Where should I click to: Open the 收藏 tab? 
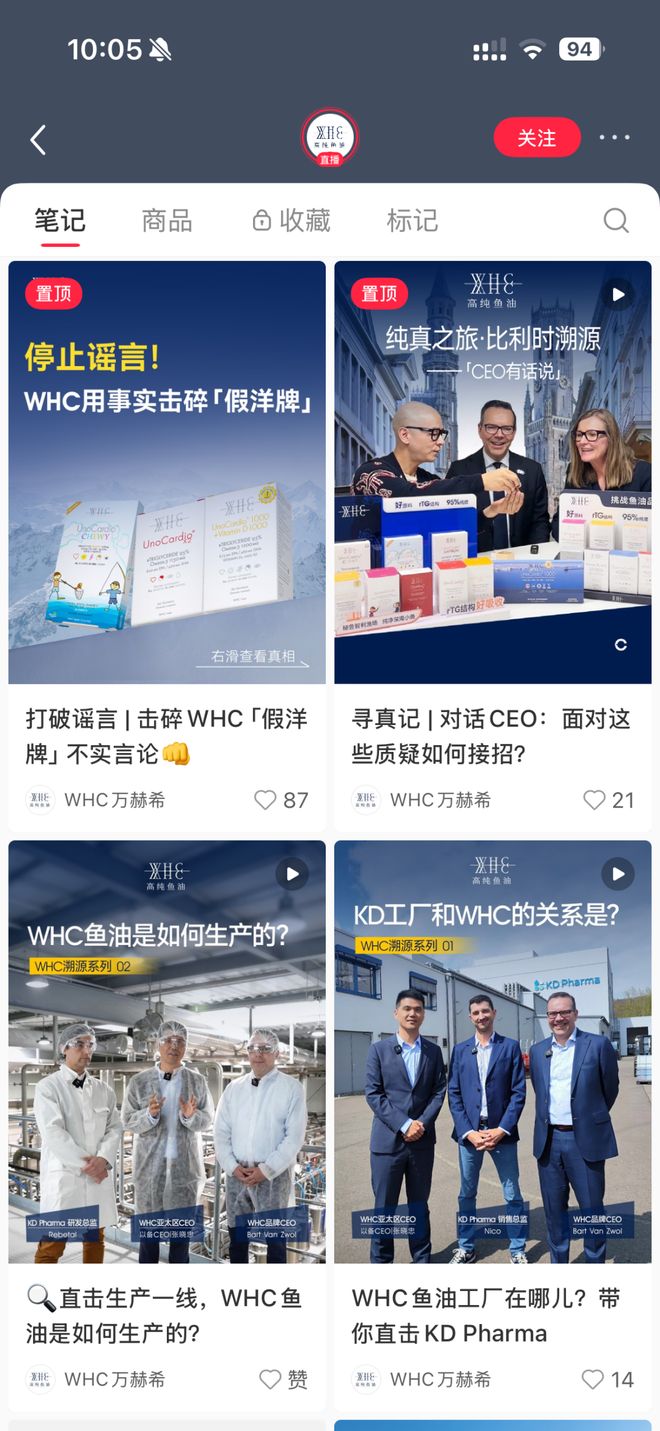pyautogui.click(x=291, y=221)
